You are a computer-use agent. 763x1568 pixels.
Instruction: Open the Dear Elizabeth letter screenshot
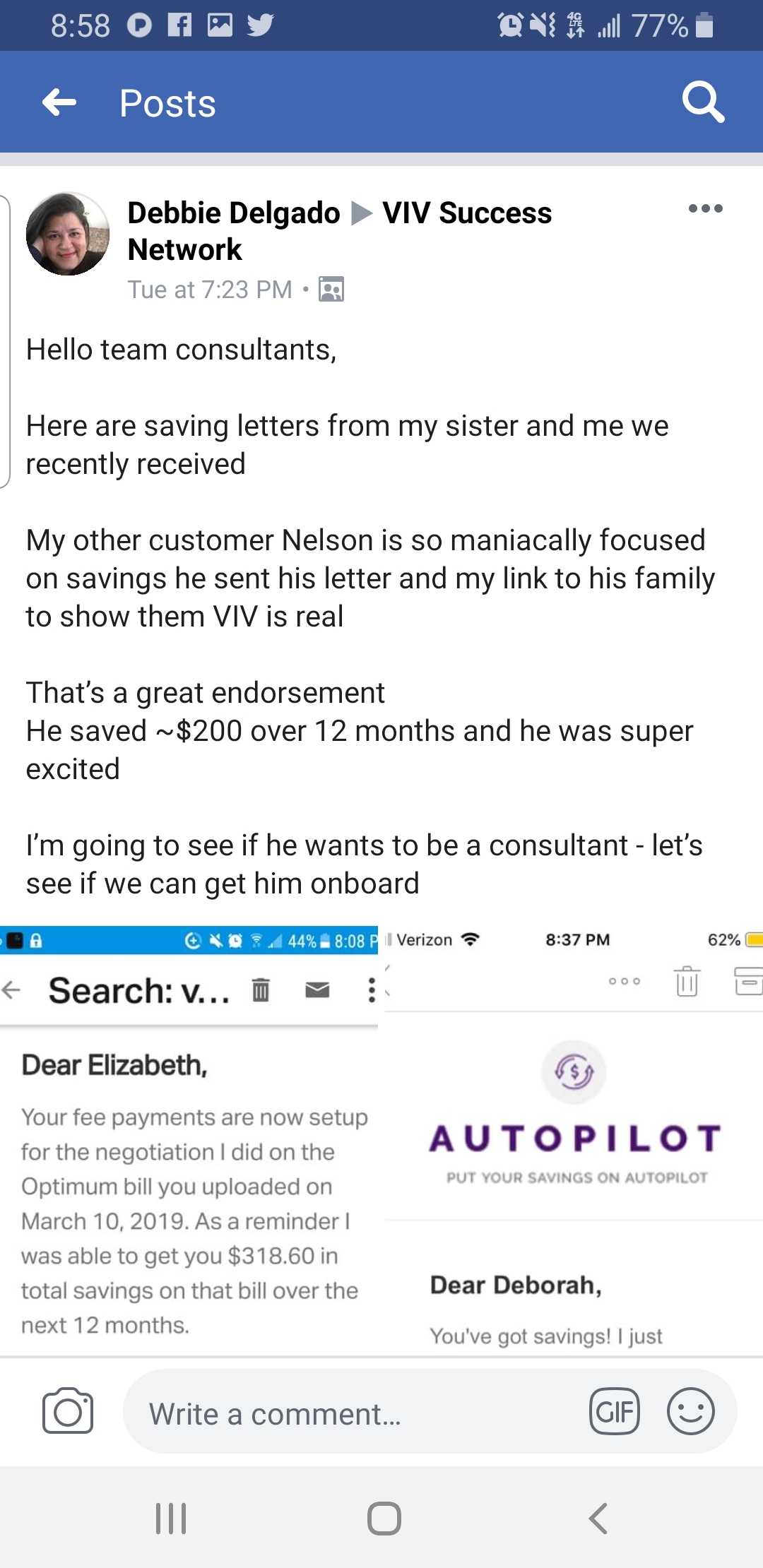click(189, 1140)
